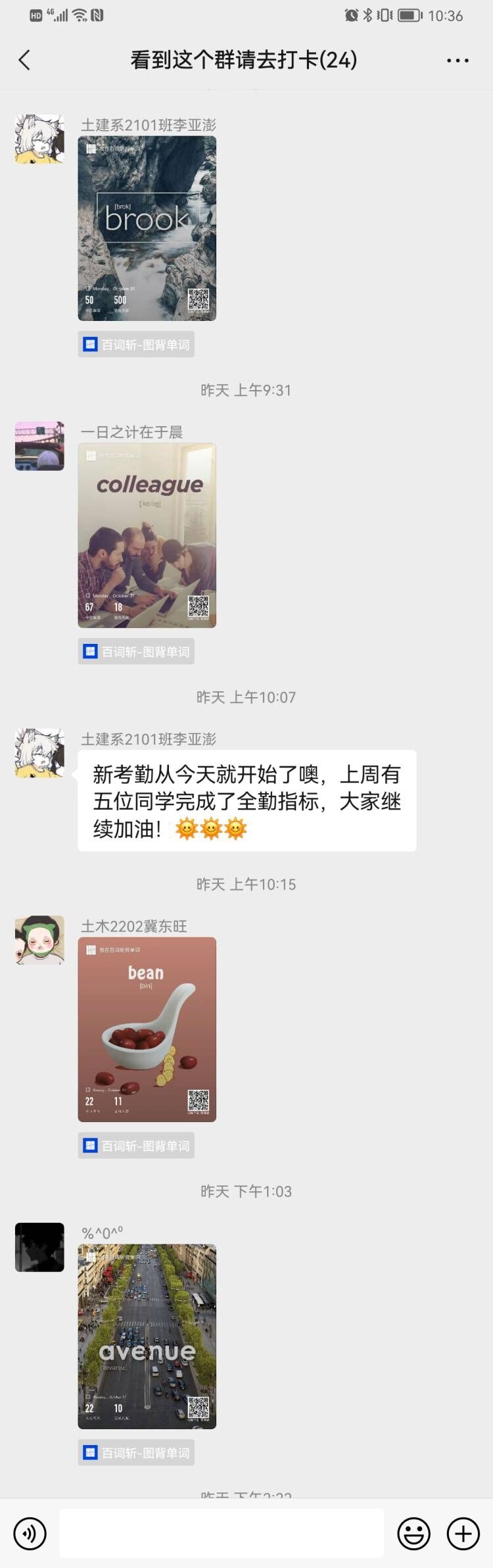The width and height of the screenshot is (493, 1568).
Task: View profile avatar of 土木2202冀东旺
Action: [x=39, y=940]
